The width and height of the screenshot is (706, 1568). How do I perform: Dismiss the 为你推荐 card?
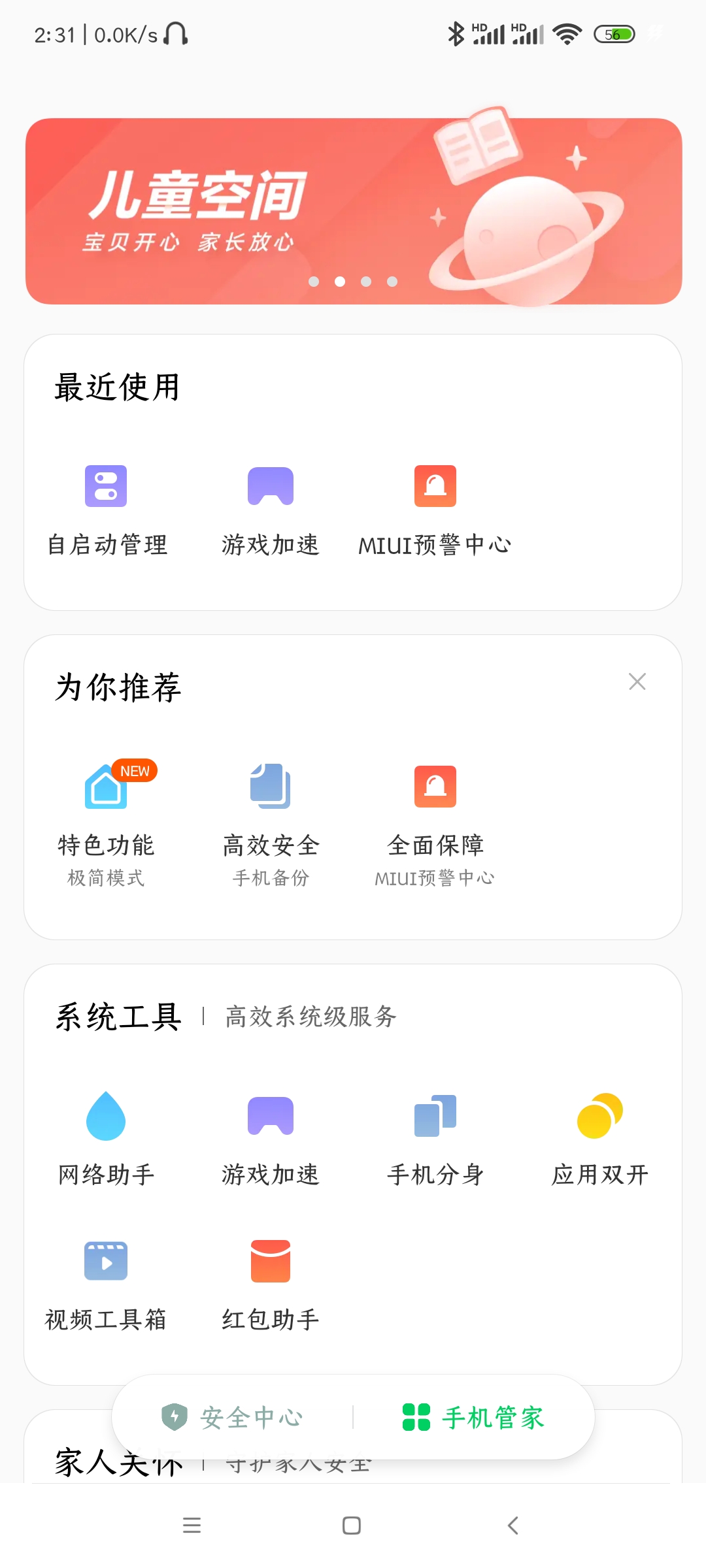637,681
